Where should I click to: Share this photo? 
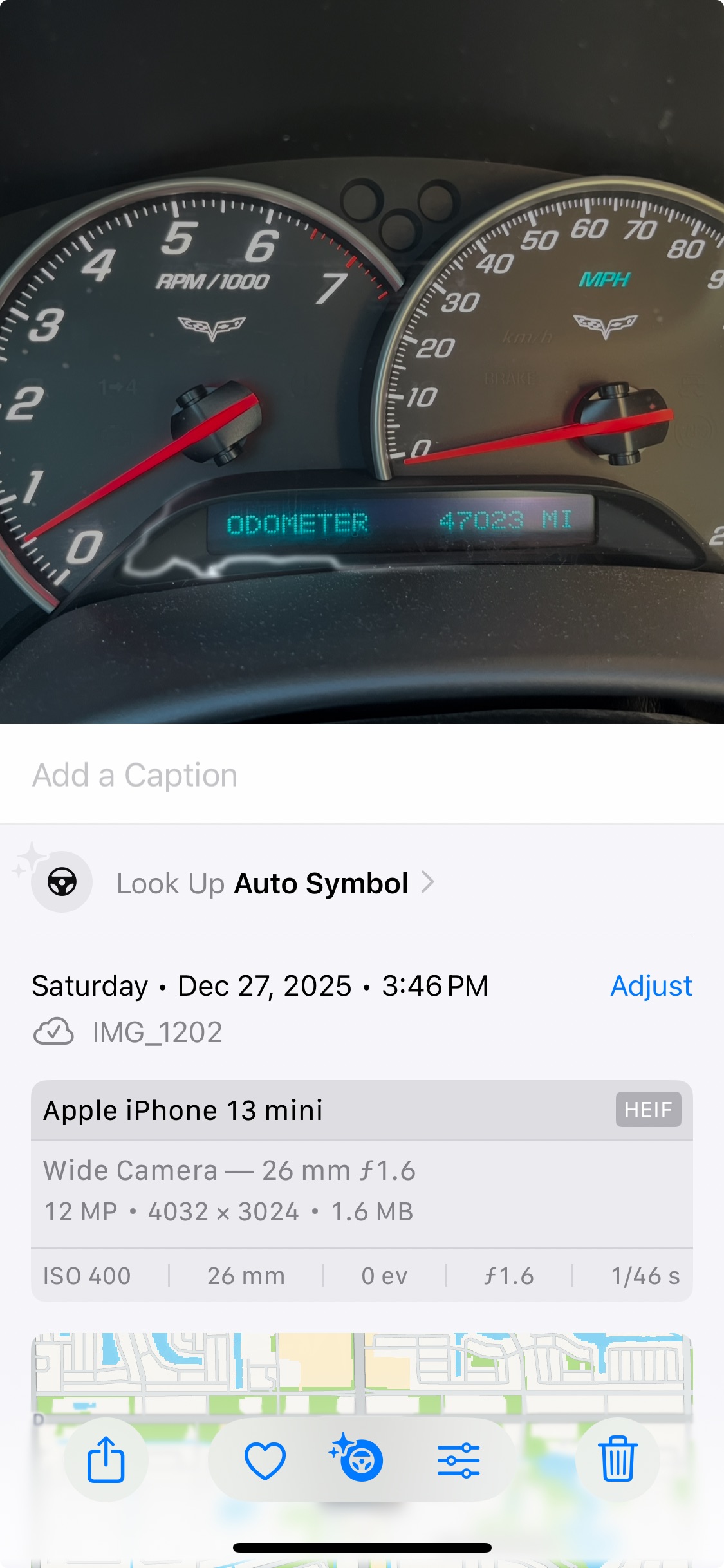(106, 1460)
